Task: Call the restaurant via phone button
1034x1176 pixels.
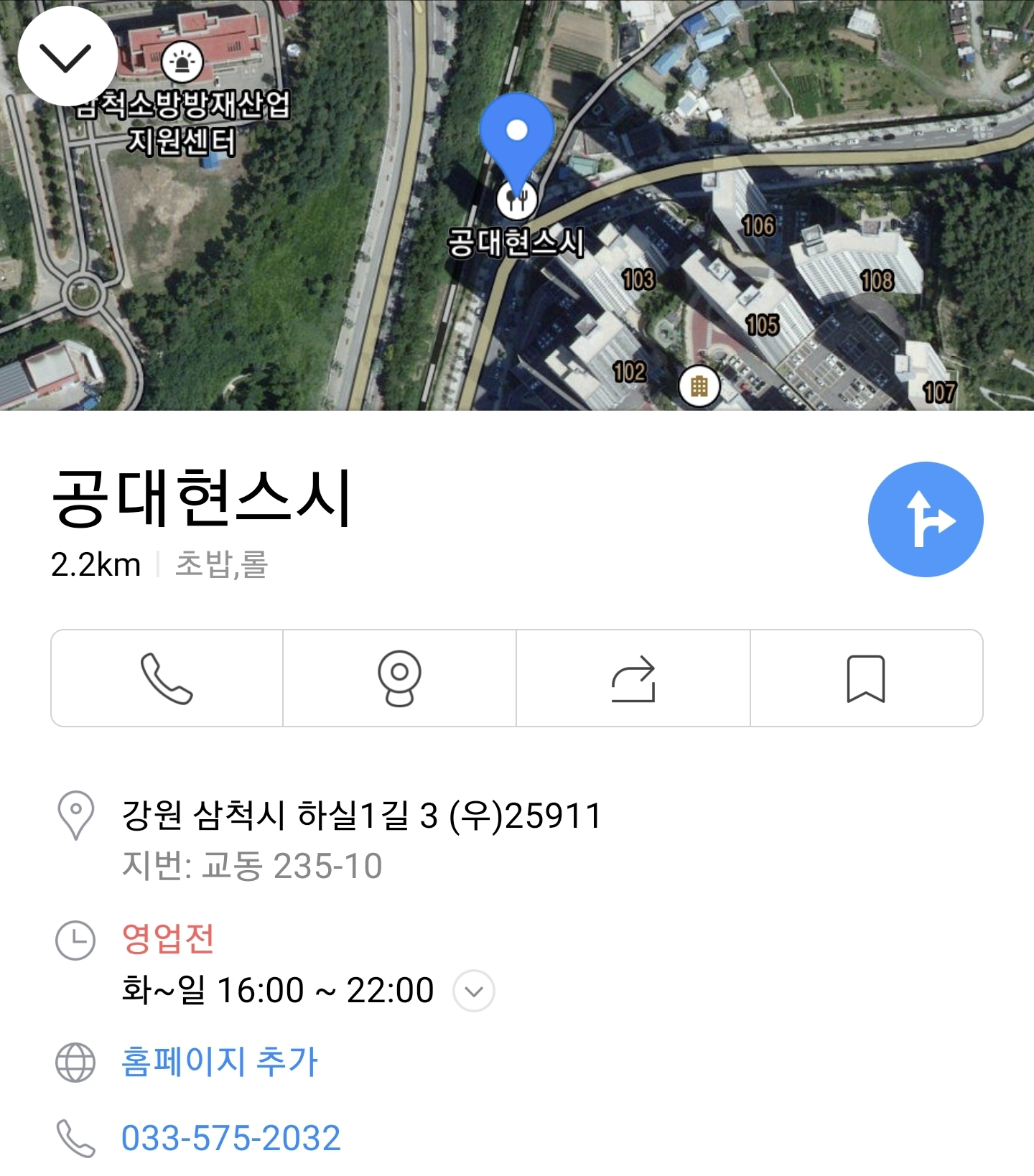Action: [x=167, y=678]
